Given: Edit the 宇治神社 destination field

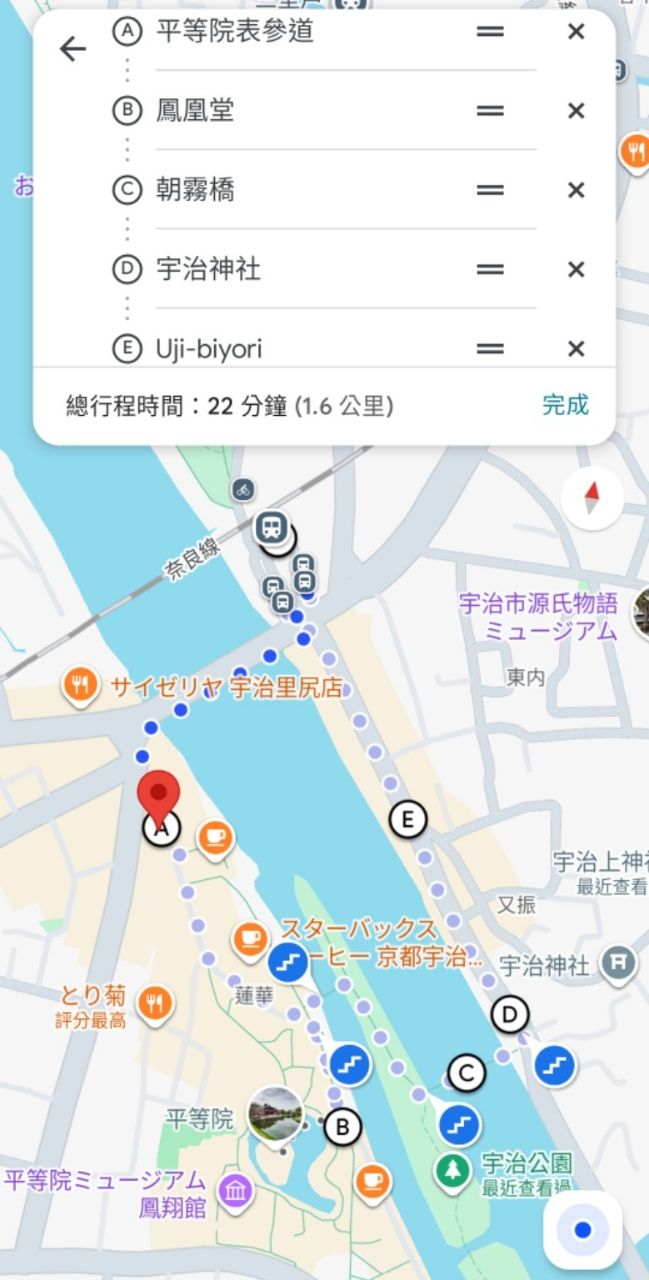Looking at the screenshot, I should tap(300, 269).
